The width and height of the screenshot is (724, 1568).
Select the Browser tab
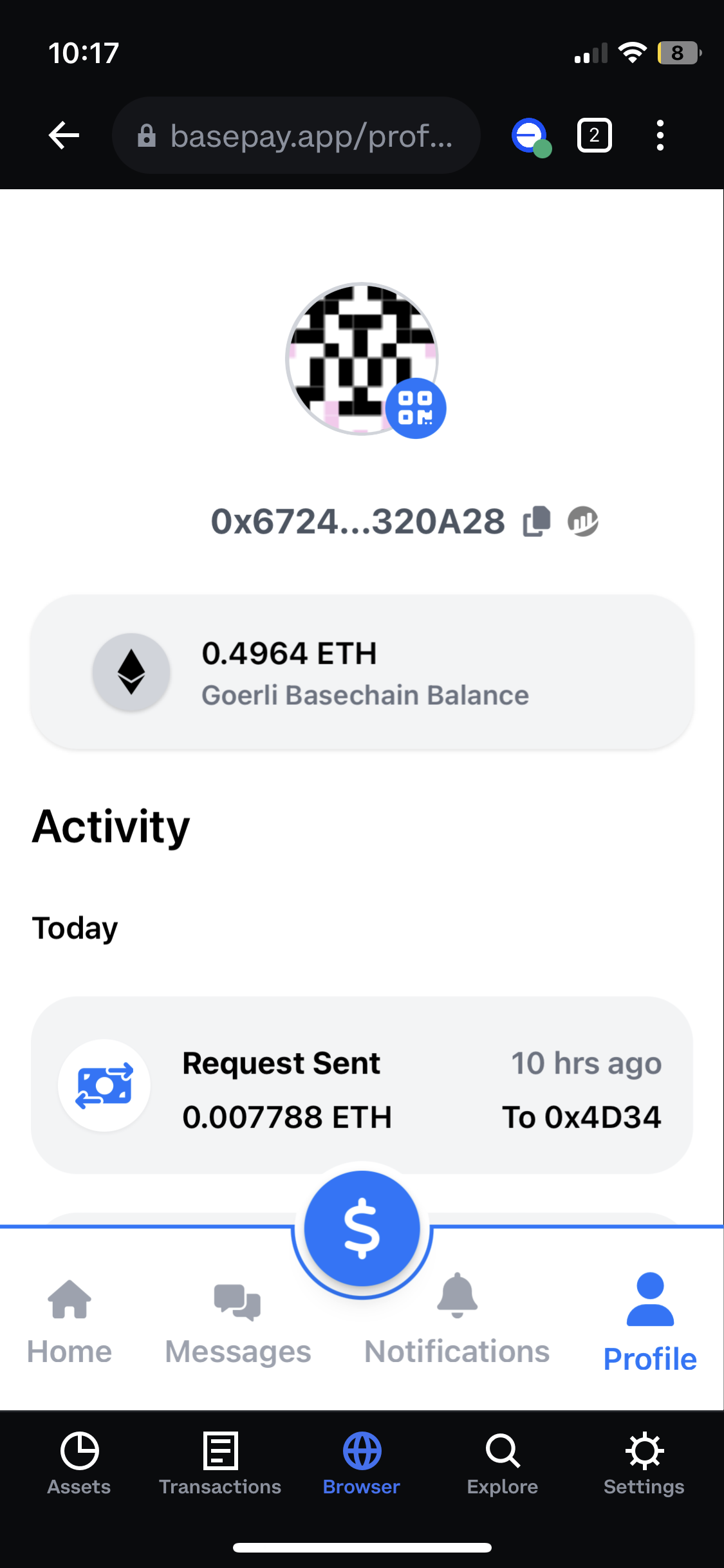[x=362, y=1464]
